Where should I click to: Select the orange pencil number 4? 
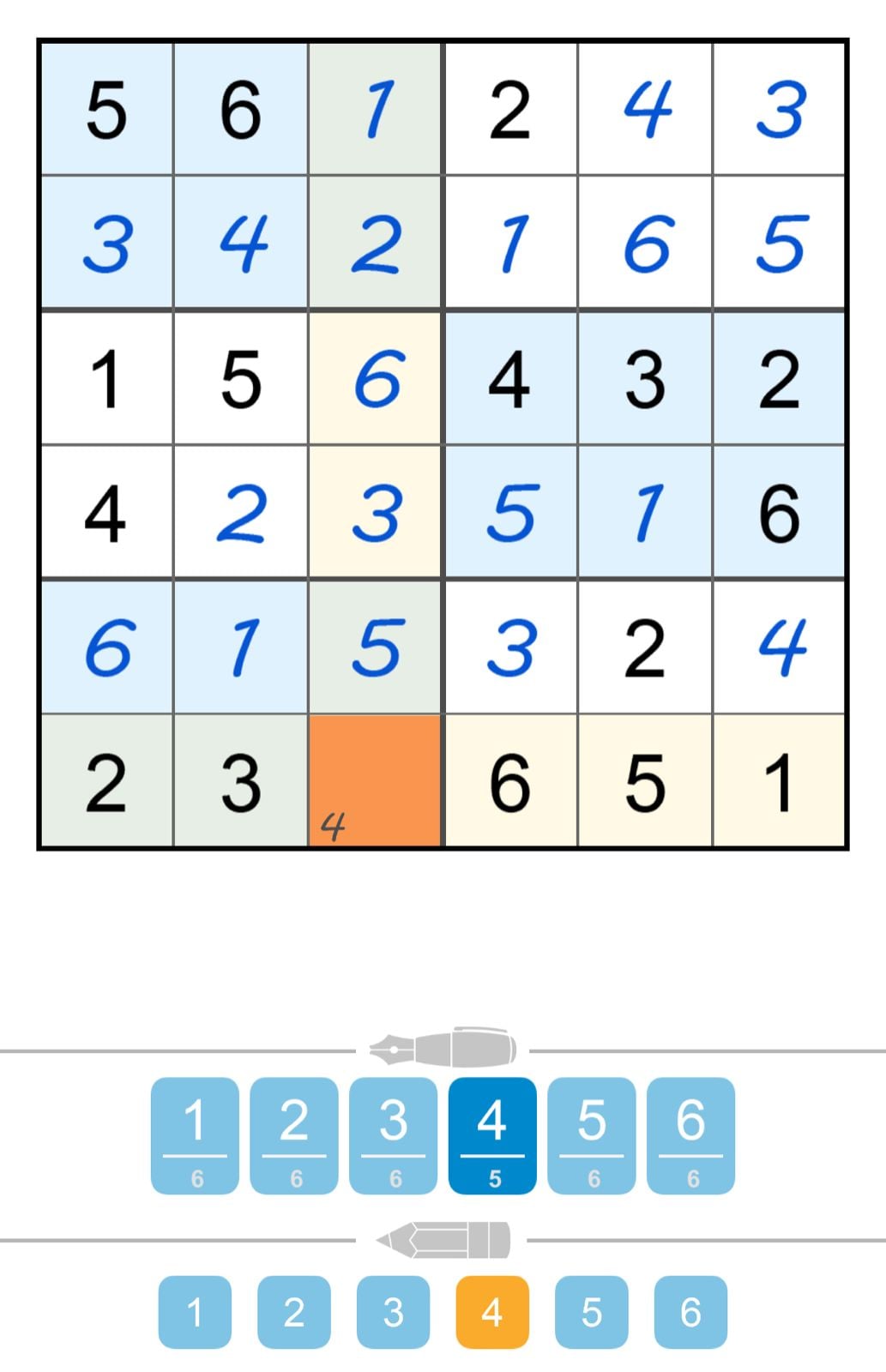click(492, 1310)
